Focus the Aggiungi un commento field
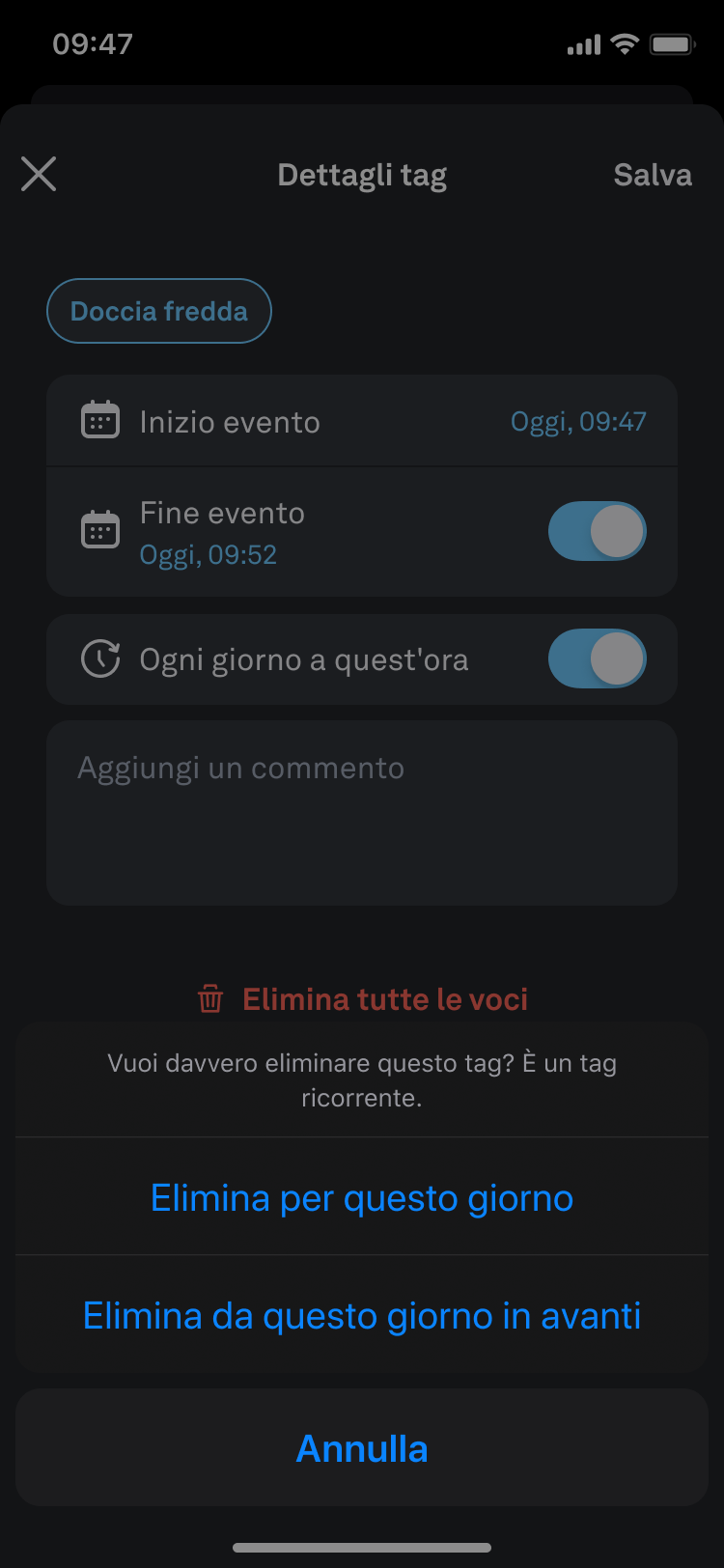This screenshot has width=724, height=1568. (x=362, y=811)
